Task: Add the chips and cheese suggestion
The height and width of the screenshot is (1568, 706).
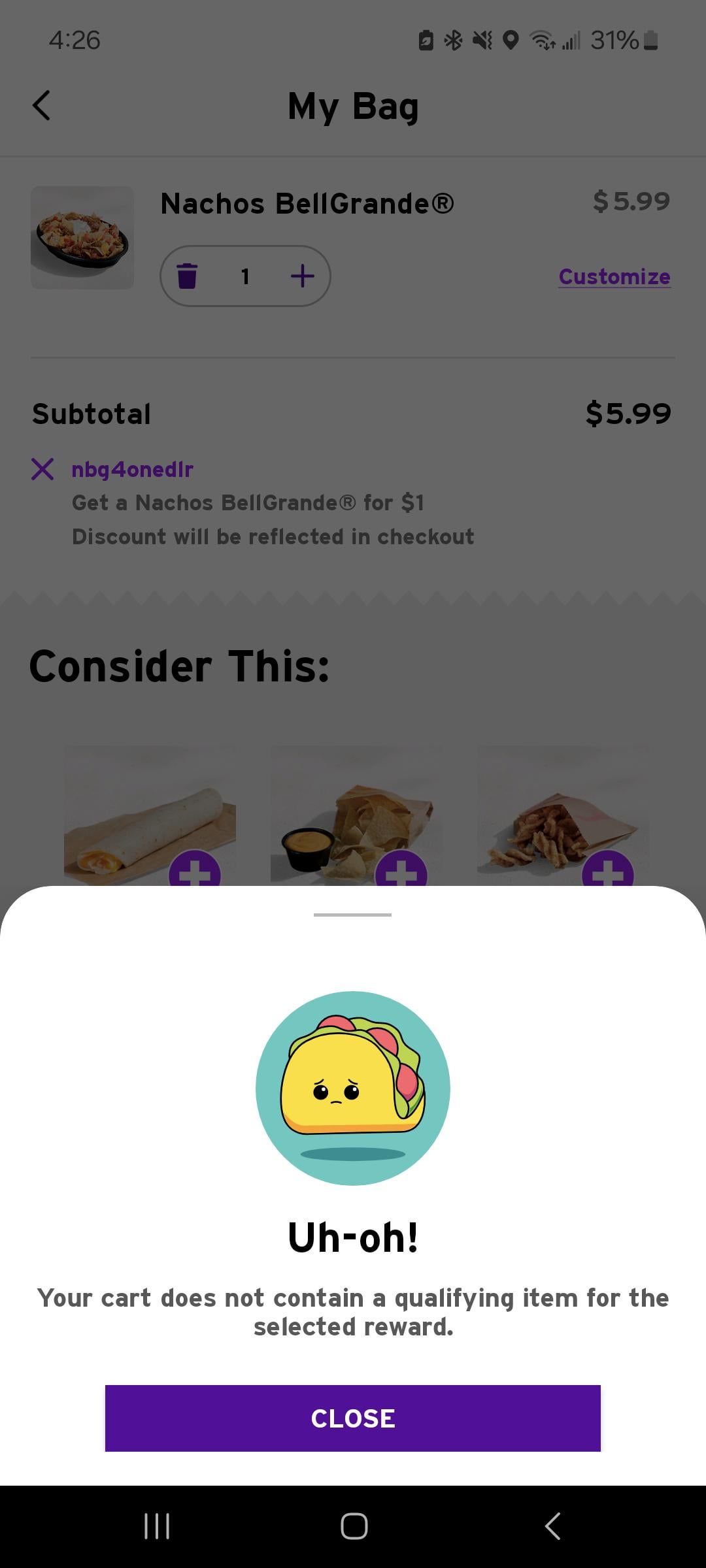Action: tap(401, 872)
